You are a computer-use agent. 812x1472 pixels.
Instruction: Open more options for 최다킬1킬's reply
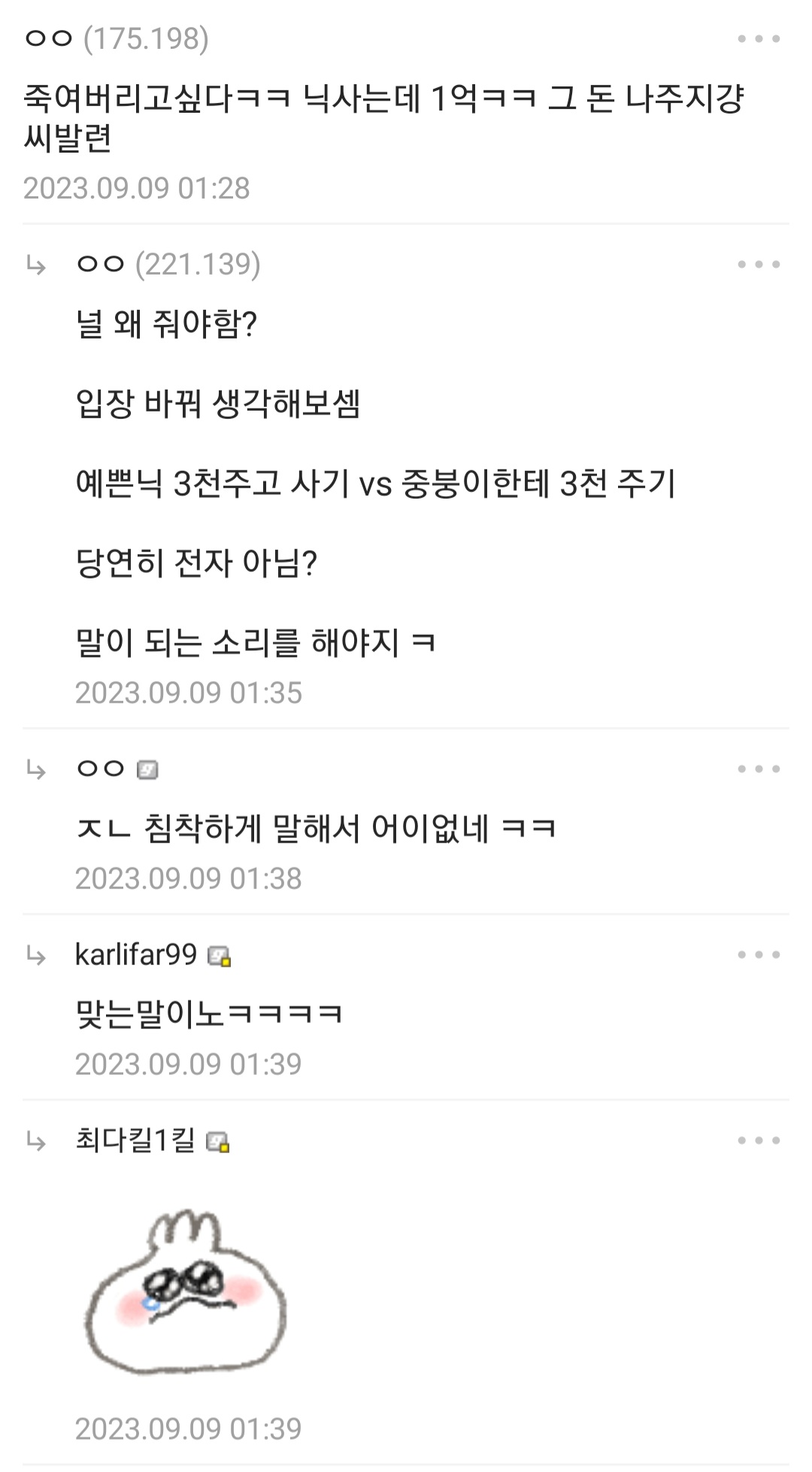(759, 1140)
